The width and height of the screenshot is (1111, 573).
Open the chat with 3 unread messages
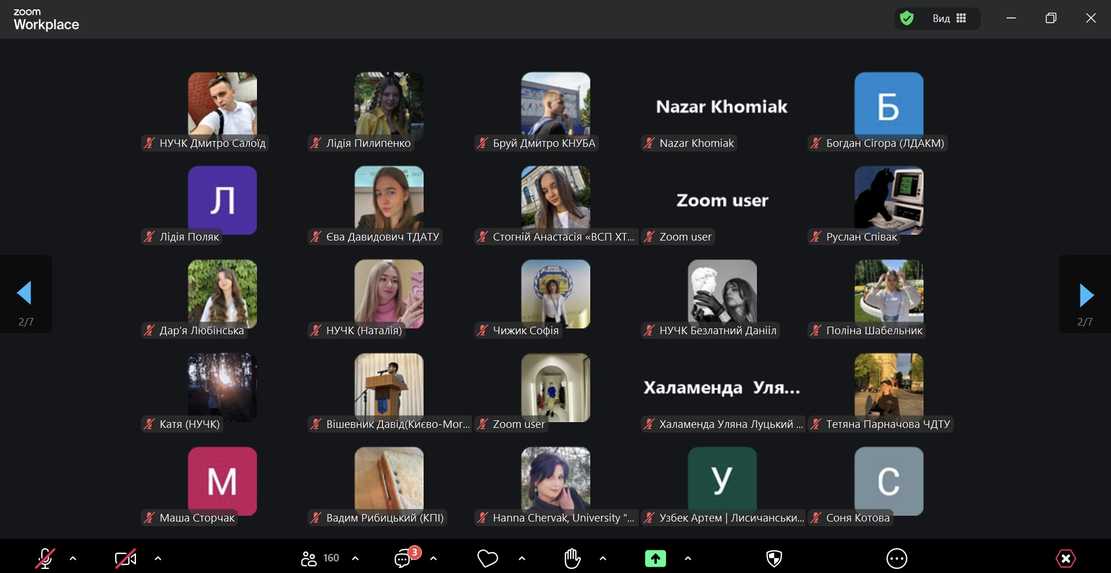tap(403, 558)
